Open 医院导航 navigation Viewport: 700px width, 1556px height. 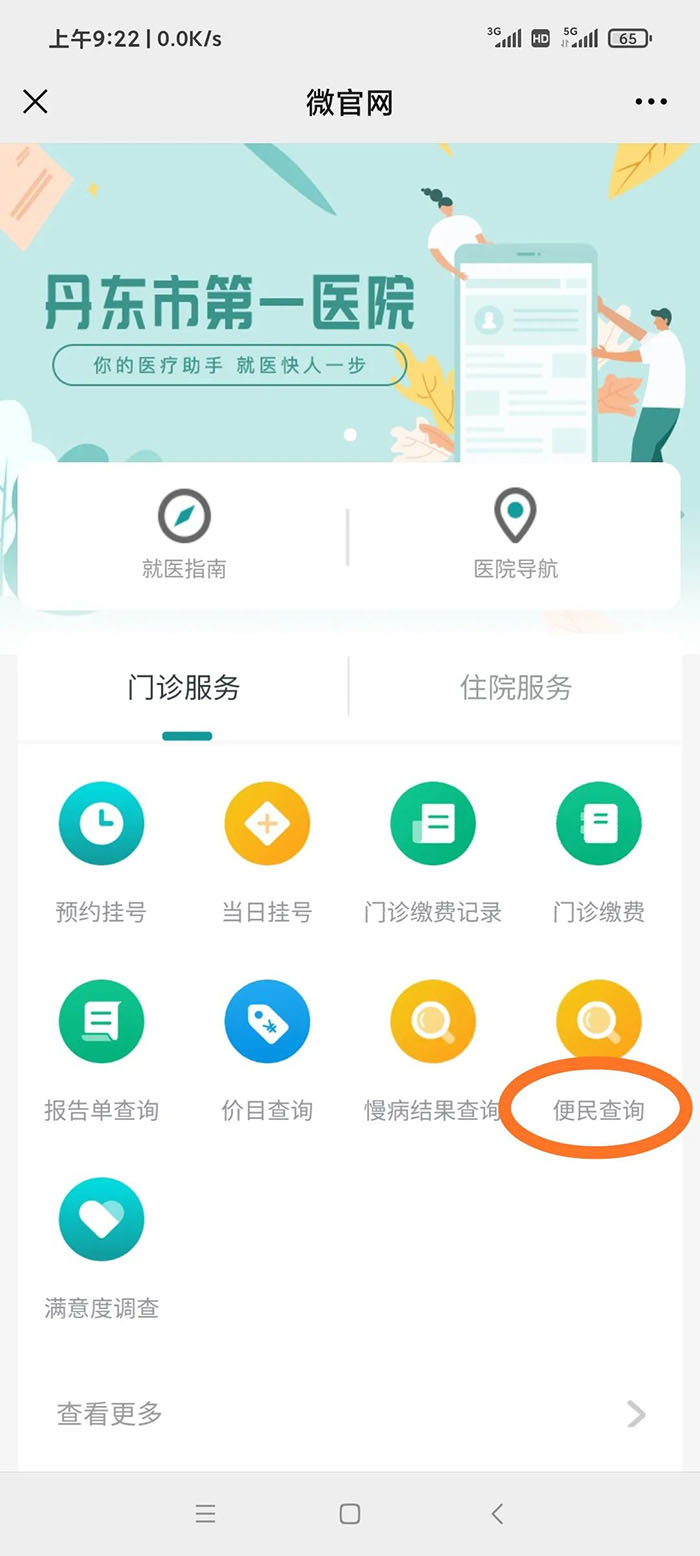click(x=515, y=535)
